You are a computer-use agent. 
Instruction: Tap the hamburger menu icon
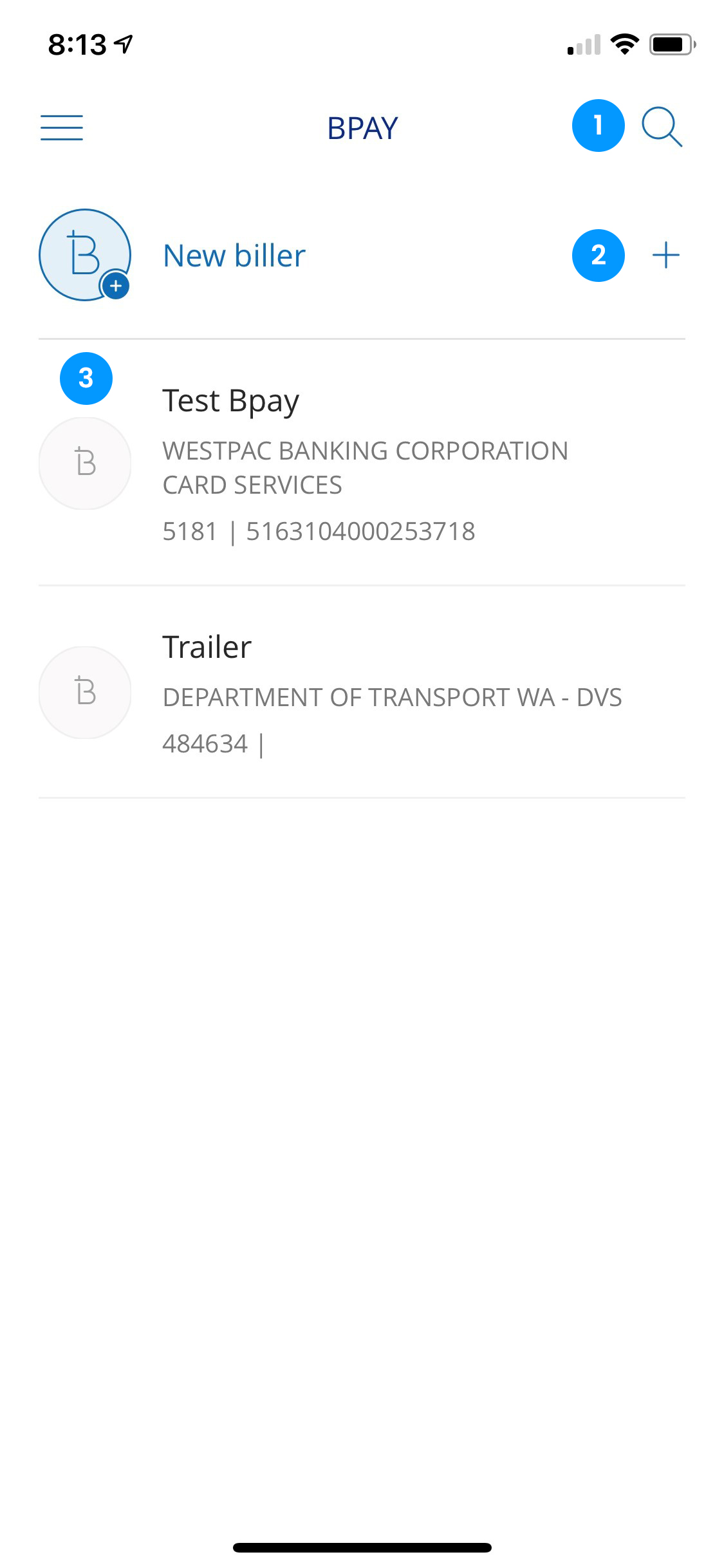62,127
